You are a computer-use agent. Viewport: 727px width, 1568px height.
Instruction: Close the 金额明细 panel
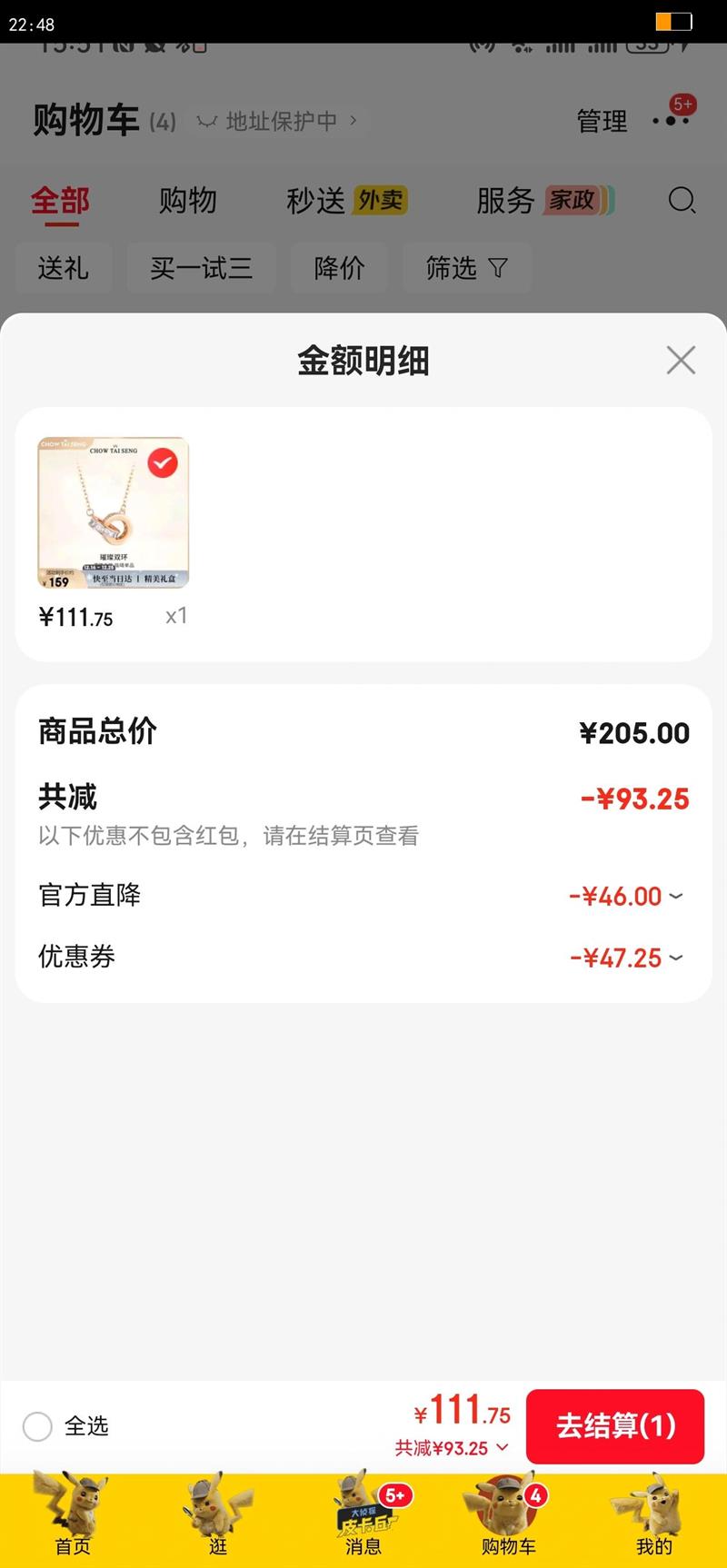[x=681, y=361]
